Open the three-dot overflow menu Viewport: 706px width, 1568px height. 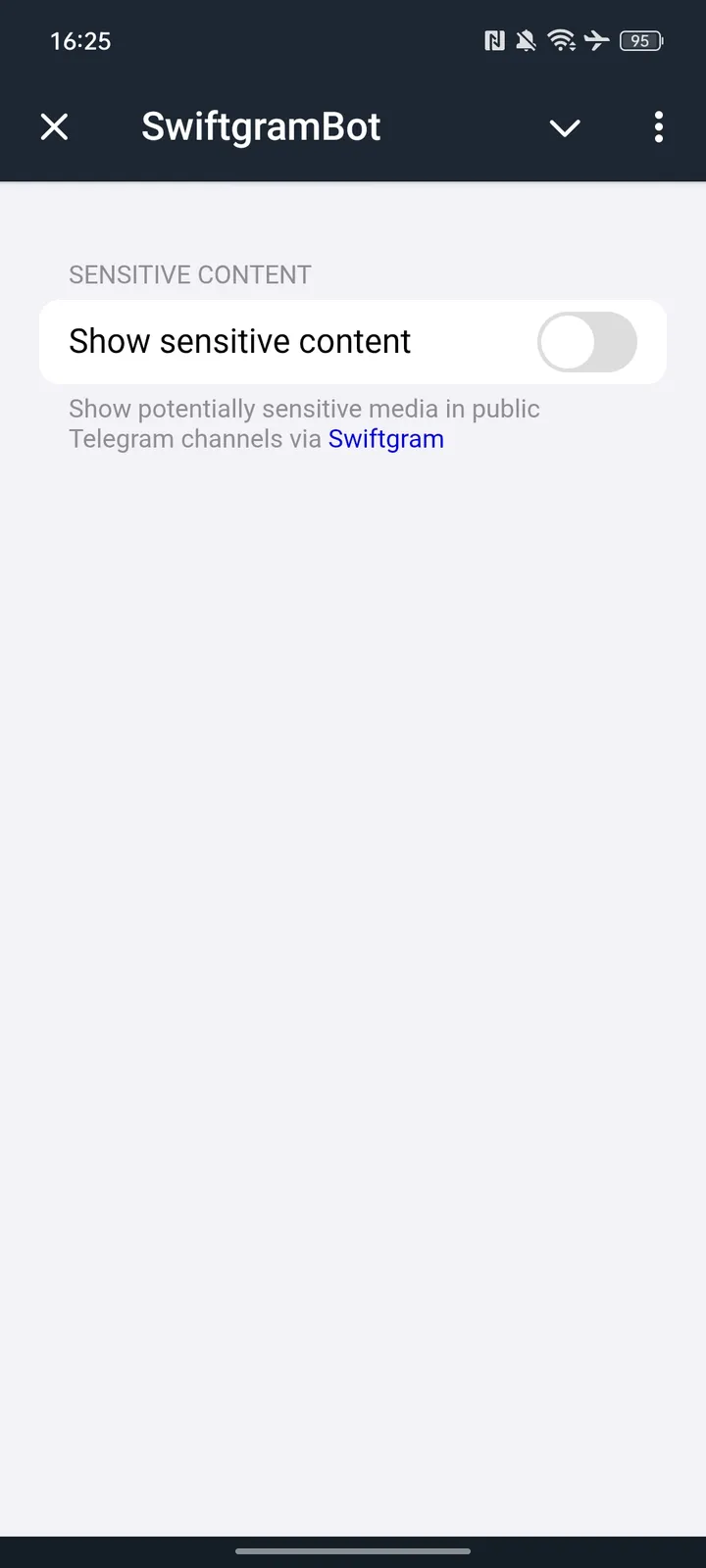tap(658, 127)
